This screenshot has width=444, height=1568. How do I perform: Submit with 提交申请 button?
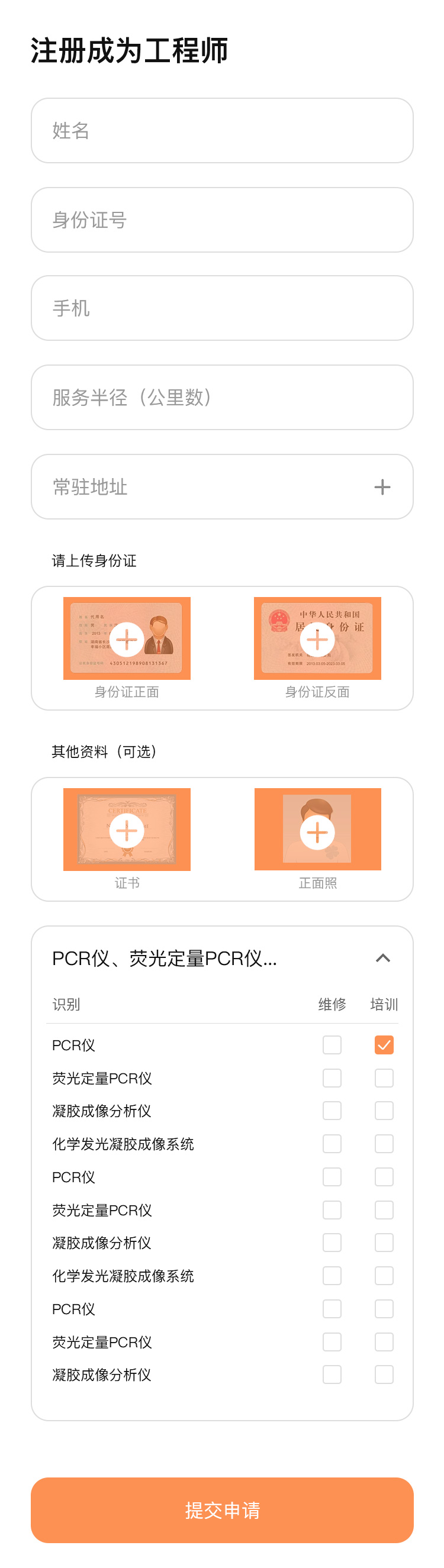coord(221,1509)
